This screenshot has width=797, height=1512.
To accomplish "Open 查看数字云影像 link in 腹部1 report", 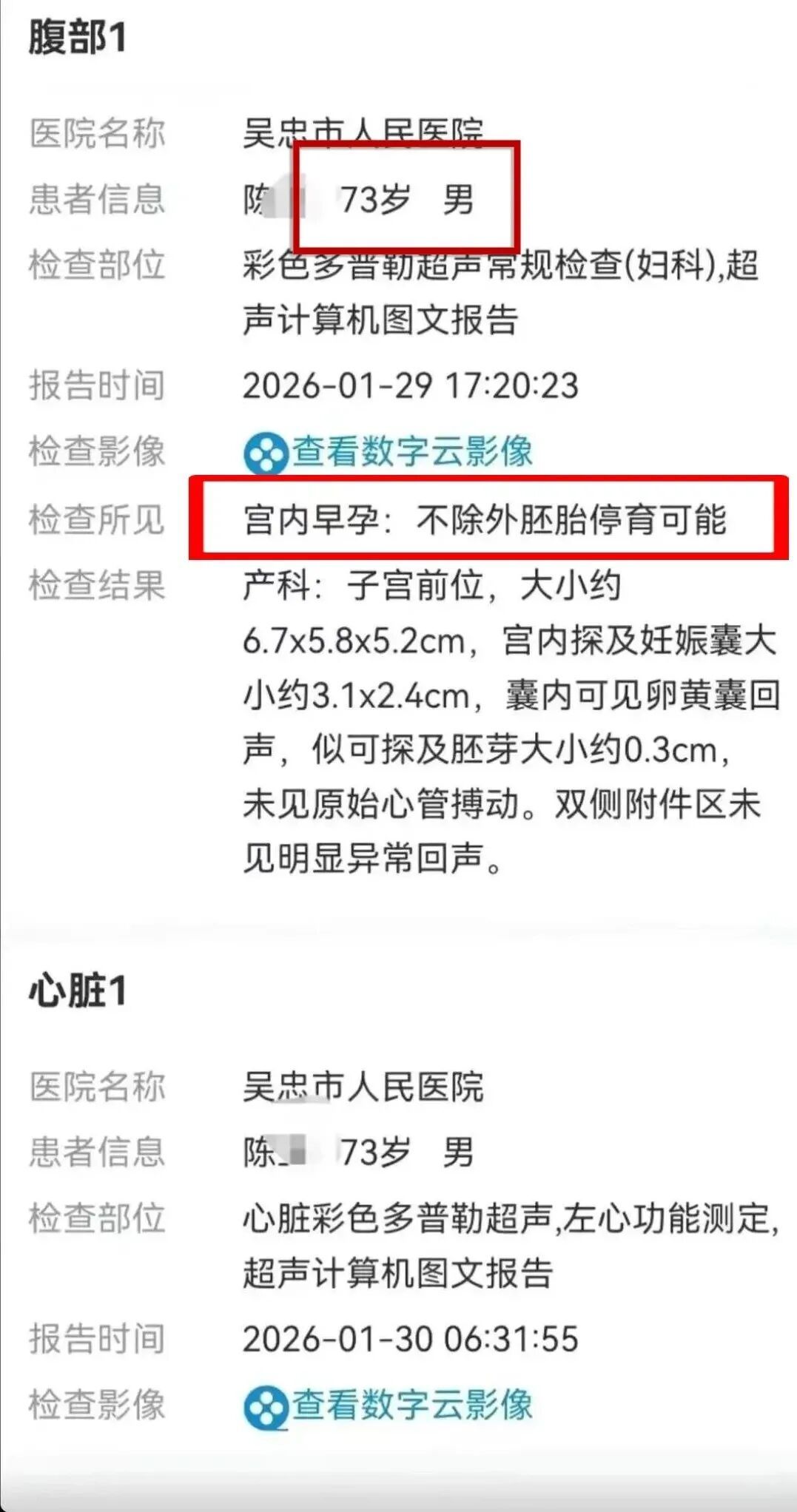I will click(410, 452).
